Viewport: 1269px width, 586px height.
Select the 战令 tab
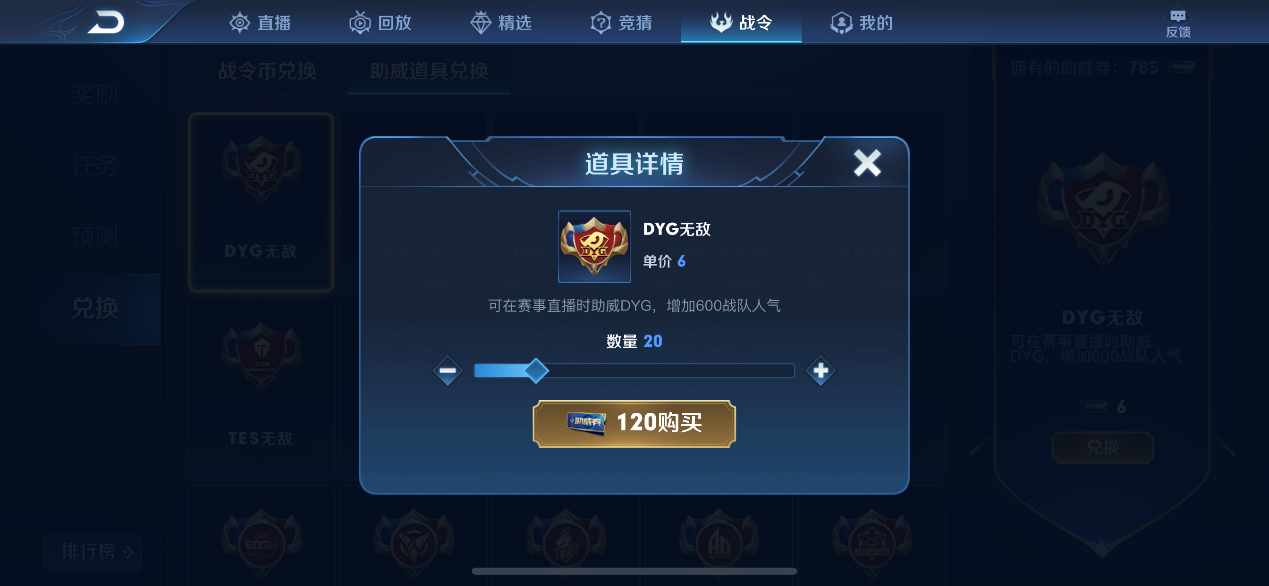coord(741,22)
